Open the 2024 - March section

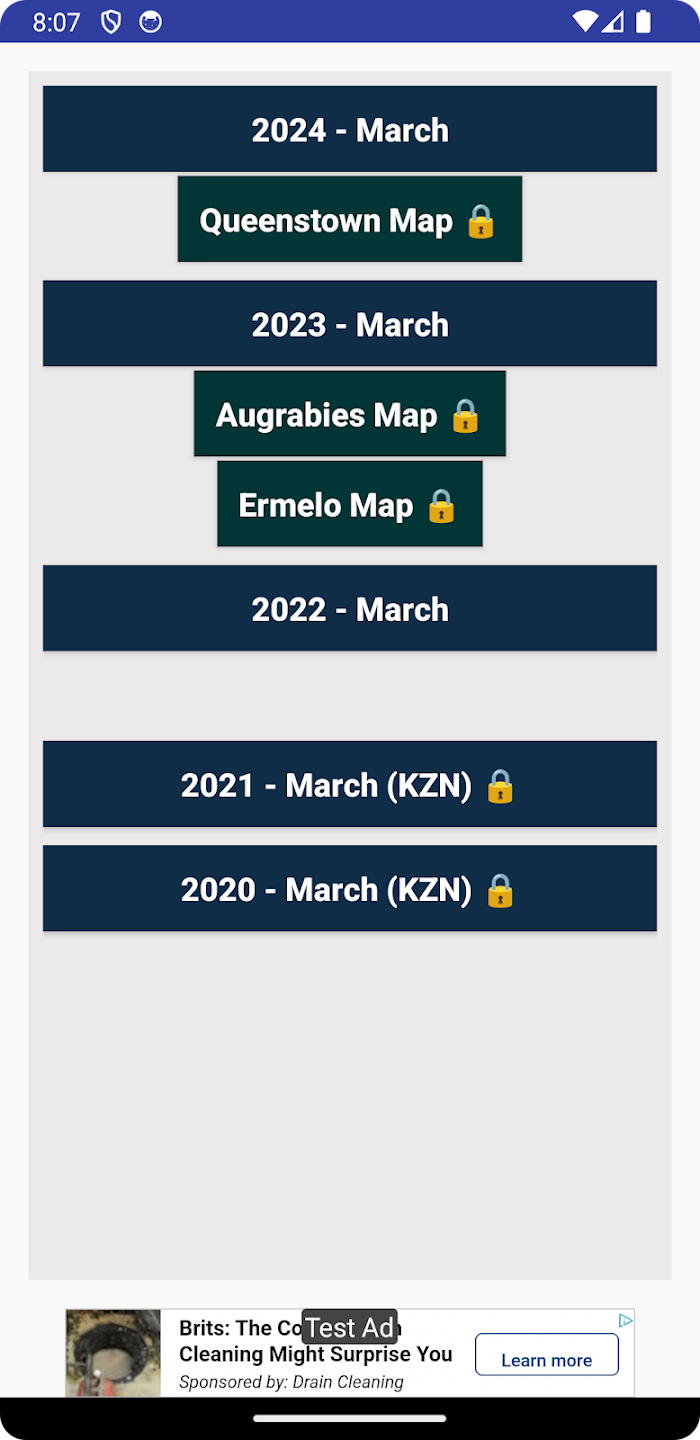pyautogui.click(x=350, y=129)
